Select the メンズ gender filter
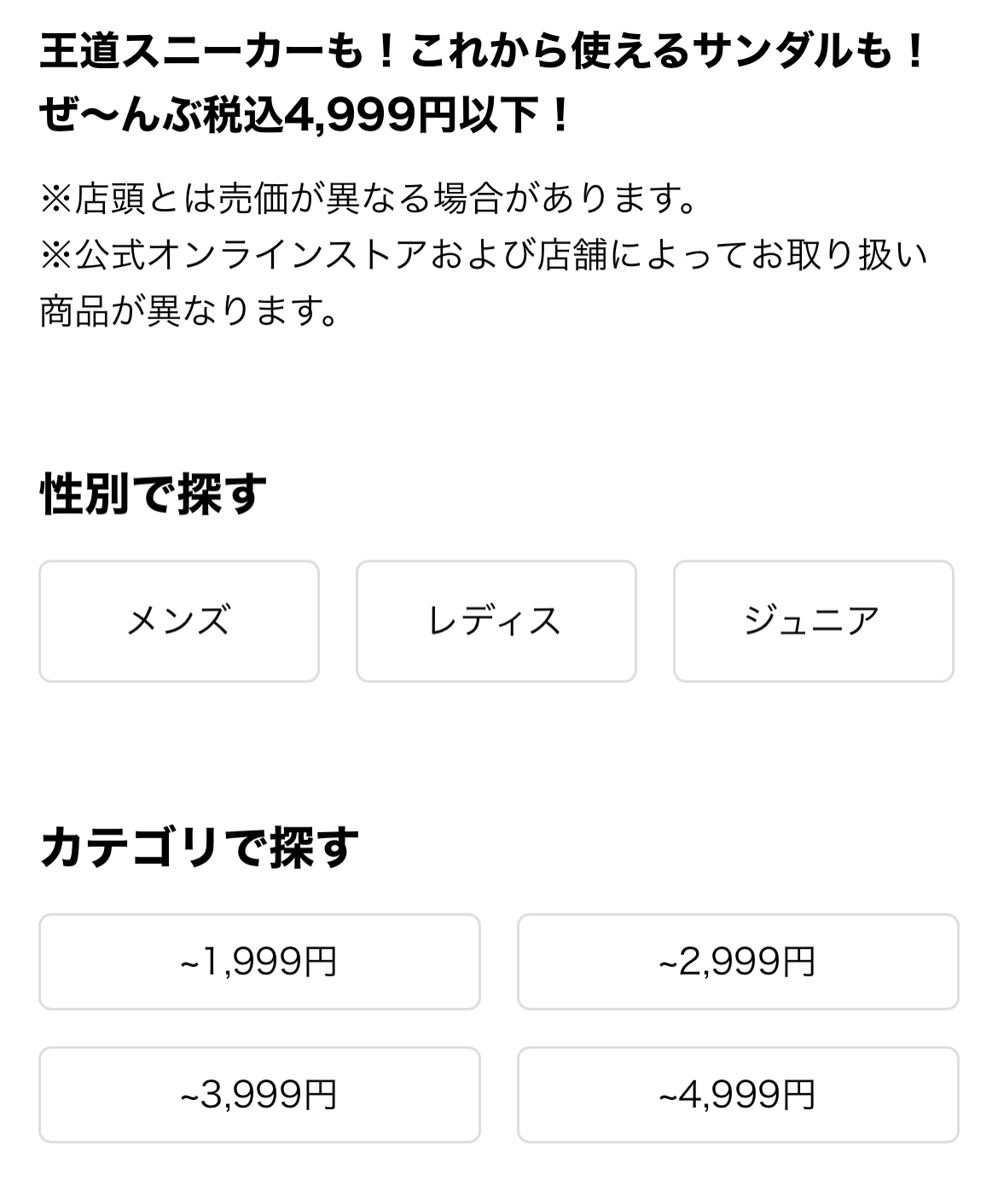998x1204 pixels. [179, 621]
